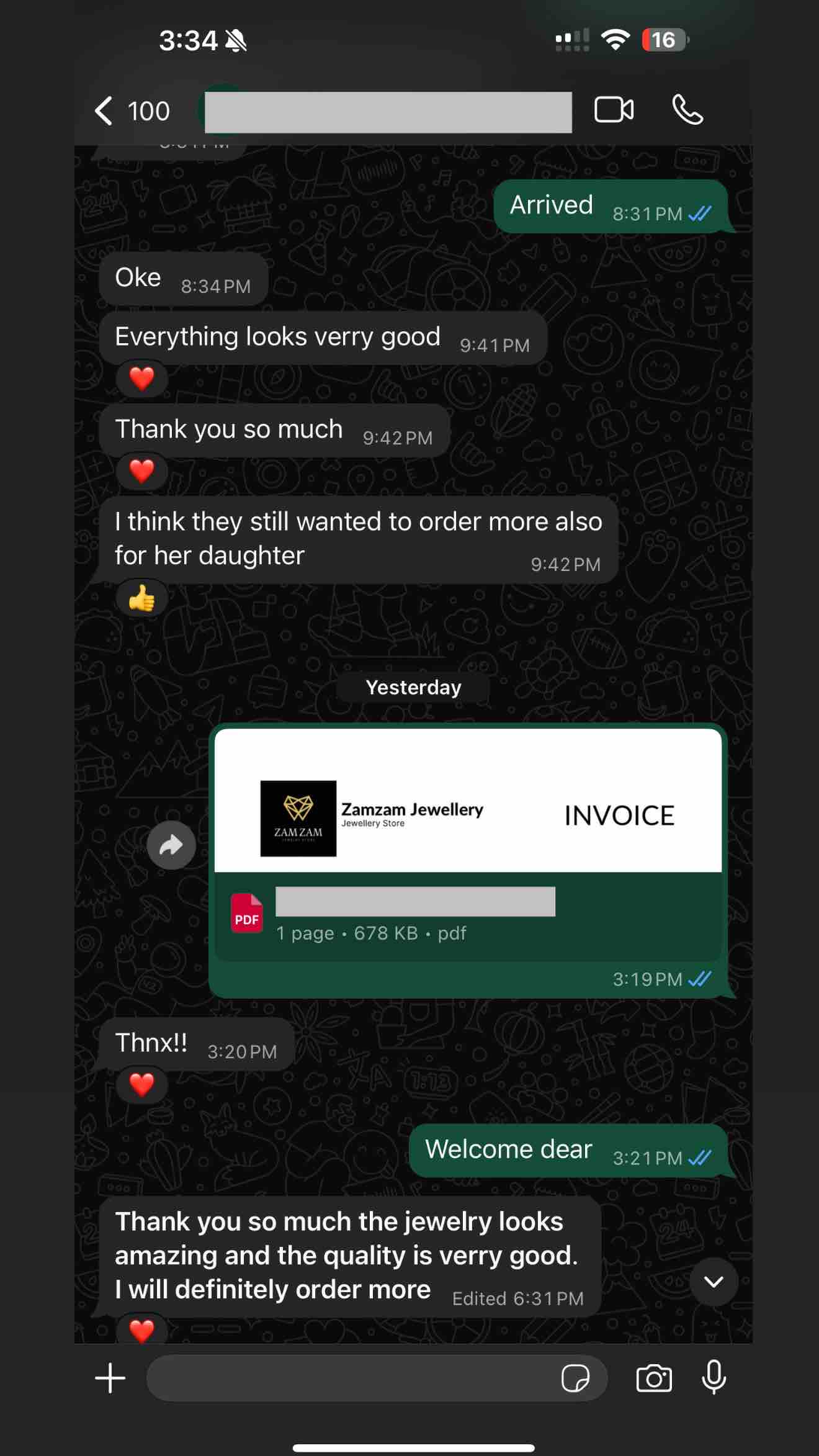Open the Zamzam Jewellery invoice PDF
The image size is (819, 1456).
pyautogui.click(x=468, y=845)
